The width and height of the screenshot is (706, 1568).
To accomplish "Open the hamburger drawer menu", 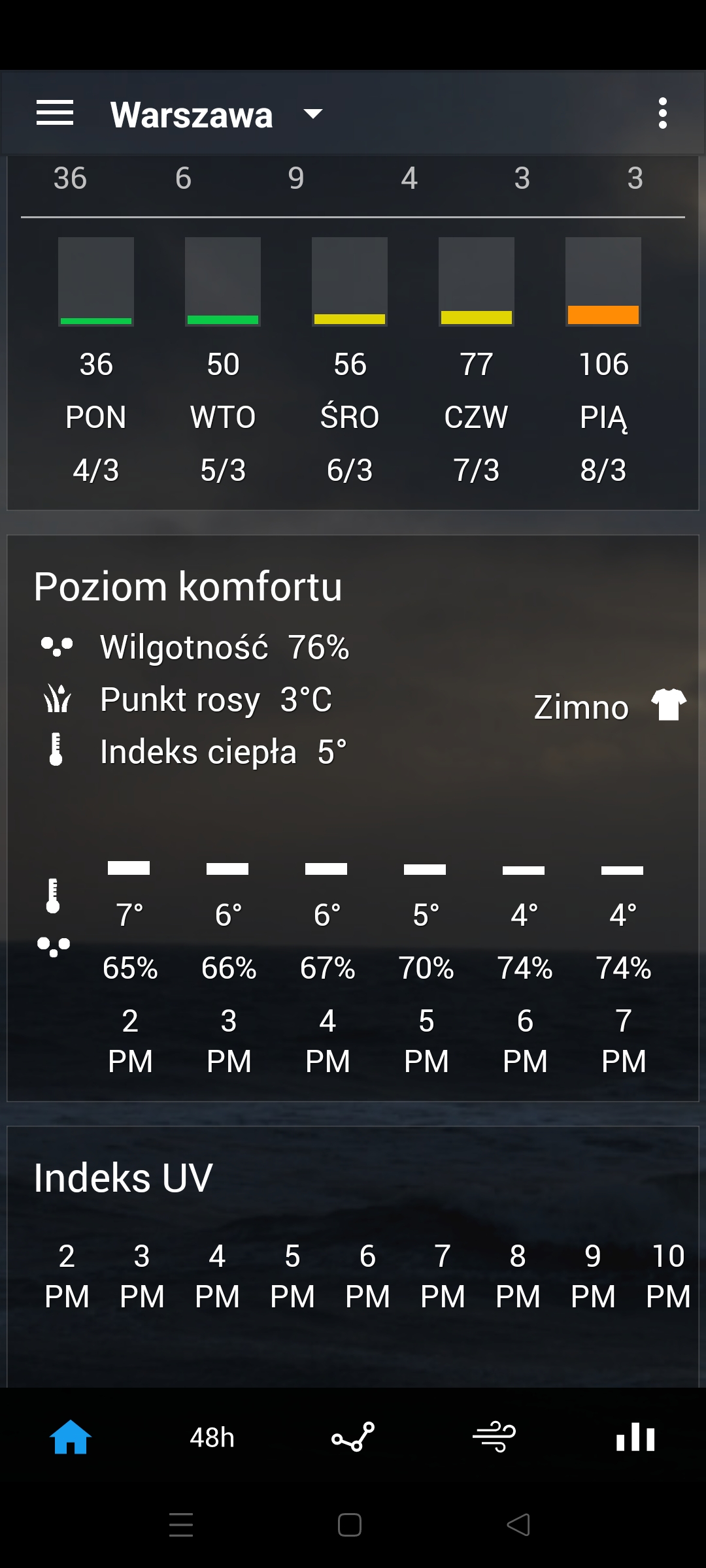I will pyautogui.click(x=55, y=113).
